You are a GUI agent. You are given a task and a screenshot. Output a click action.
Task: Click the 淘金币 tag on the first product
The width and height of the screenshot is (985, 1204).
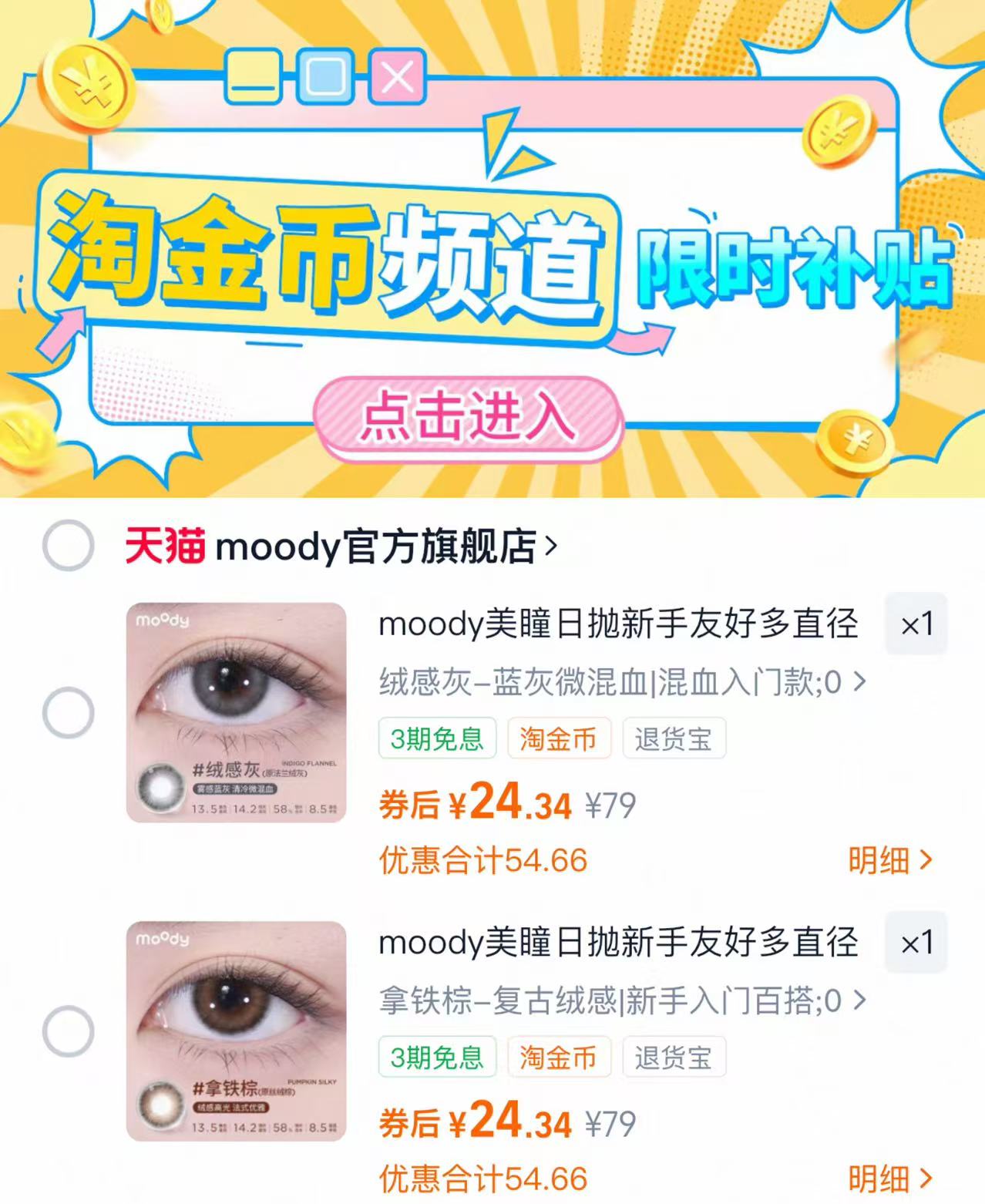(x=560, y=737)
